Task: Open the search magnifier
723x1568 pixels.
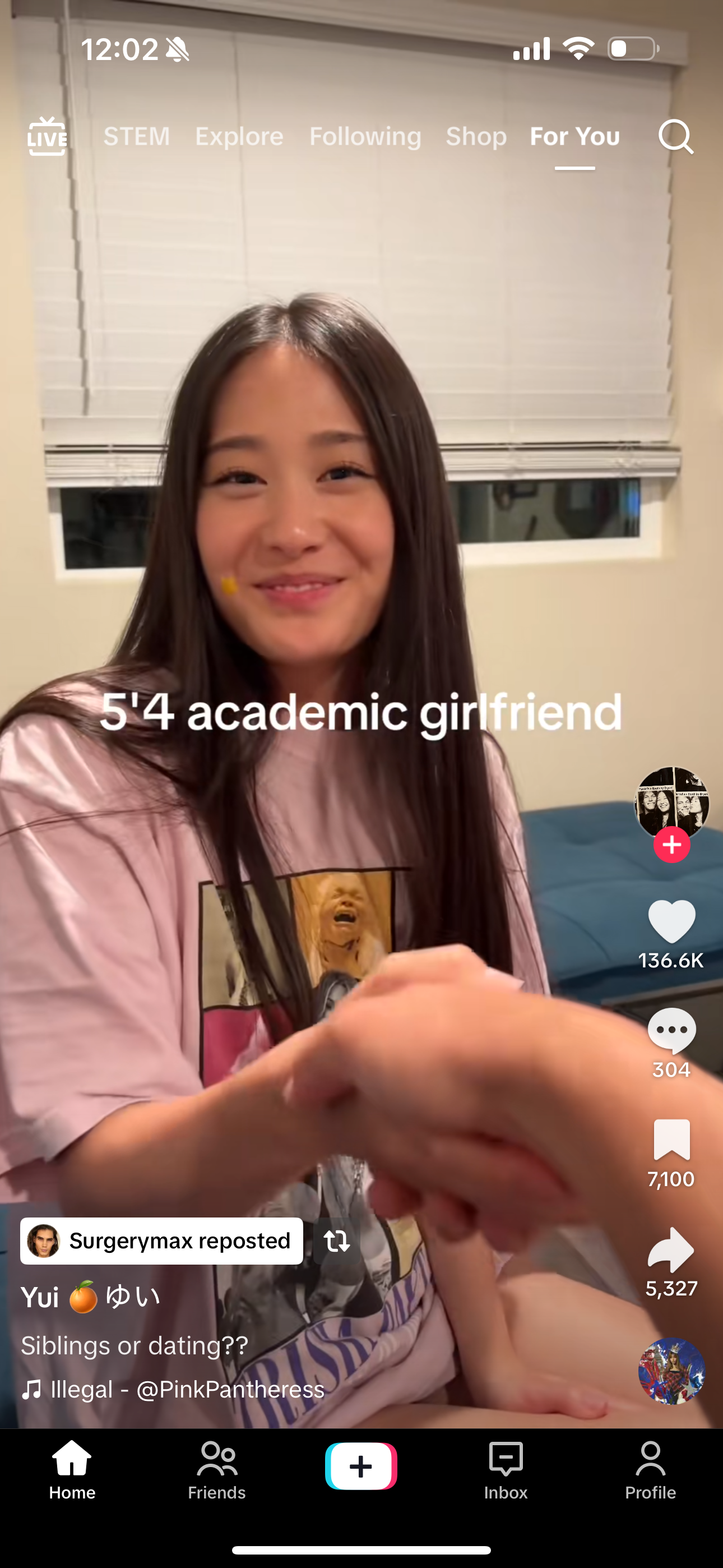Action: (675, 136)
